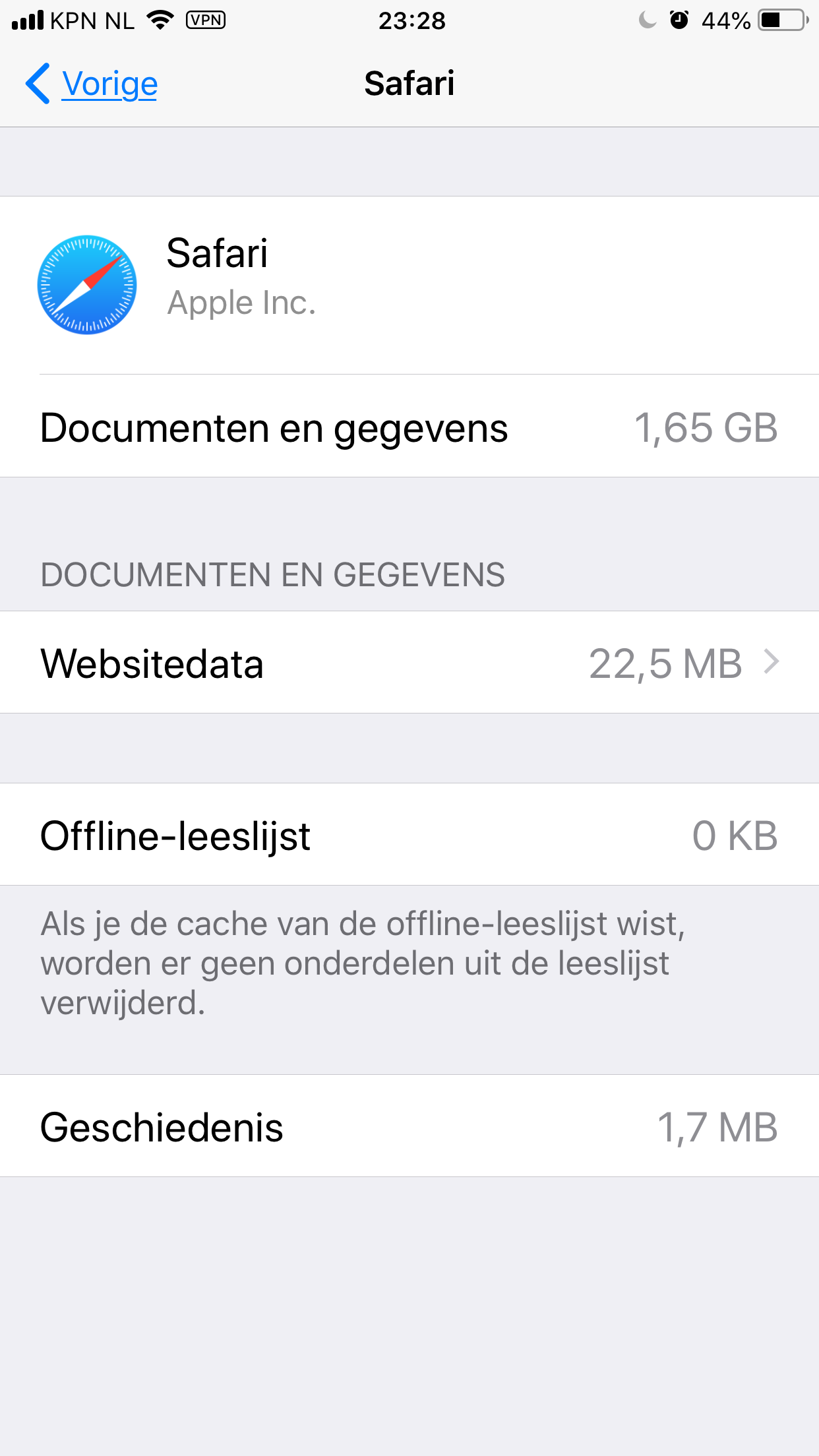
Task: Tap the alarm clock icon in status bar
Action: 679,20
